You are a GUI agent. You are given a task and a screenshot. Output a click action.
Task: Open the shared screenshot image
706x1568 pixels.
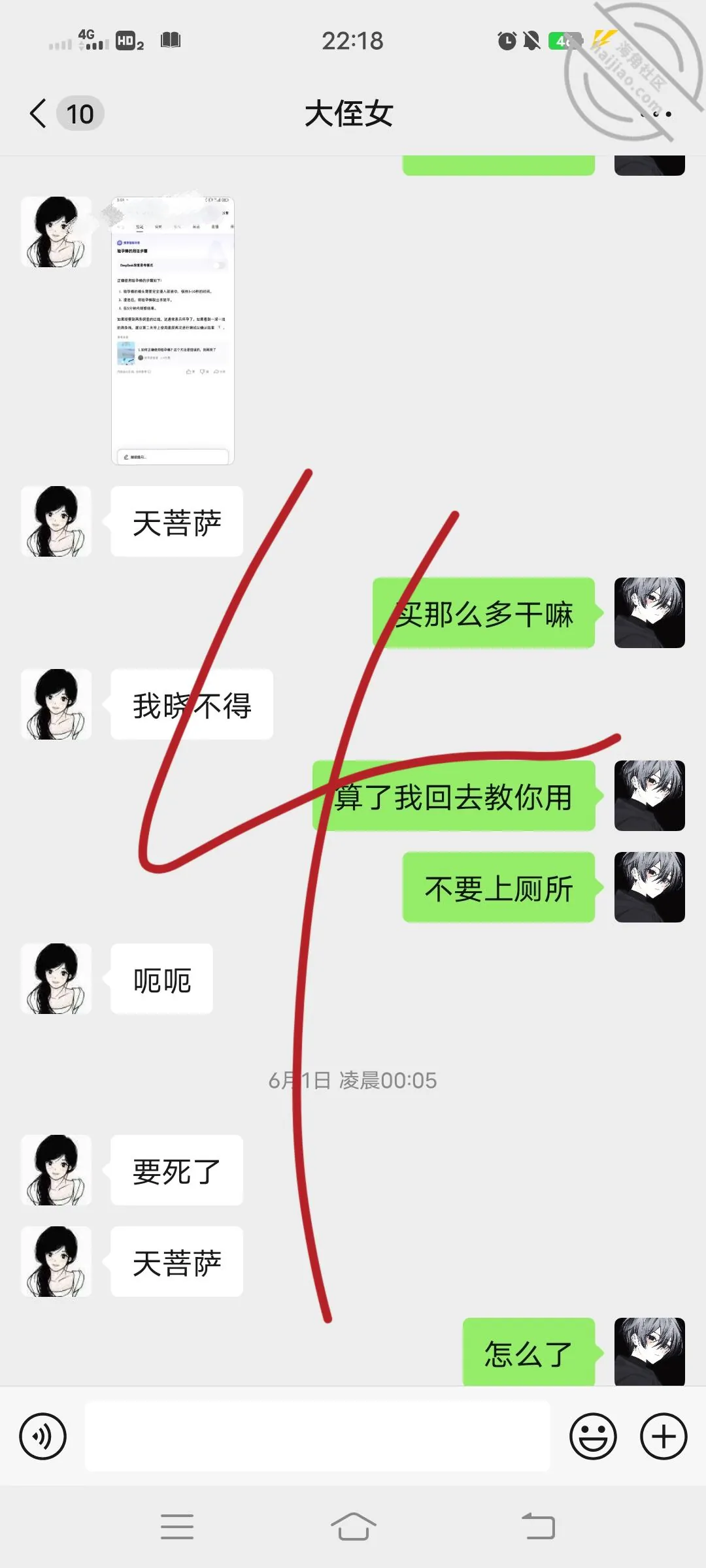point(173,331)
